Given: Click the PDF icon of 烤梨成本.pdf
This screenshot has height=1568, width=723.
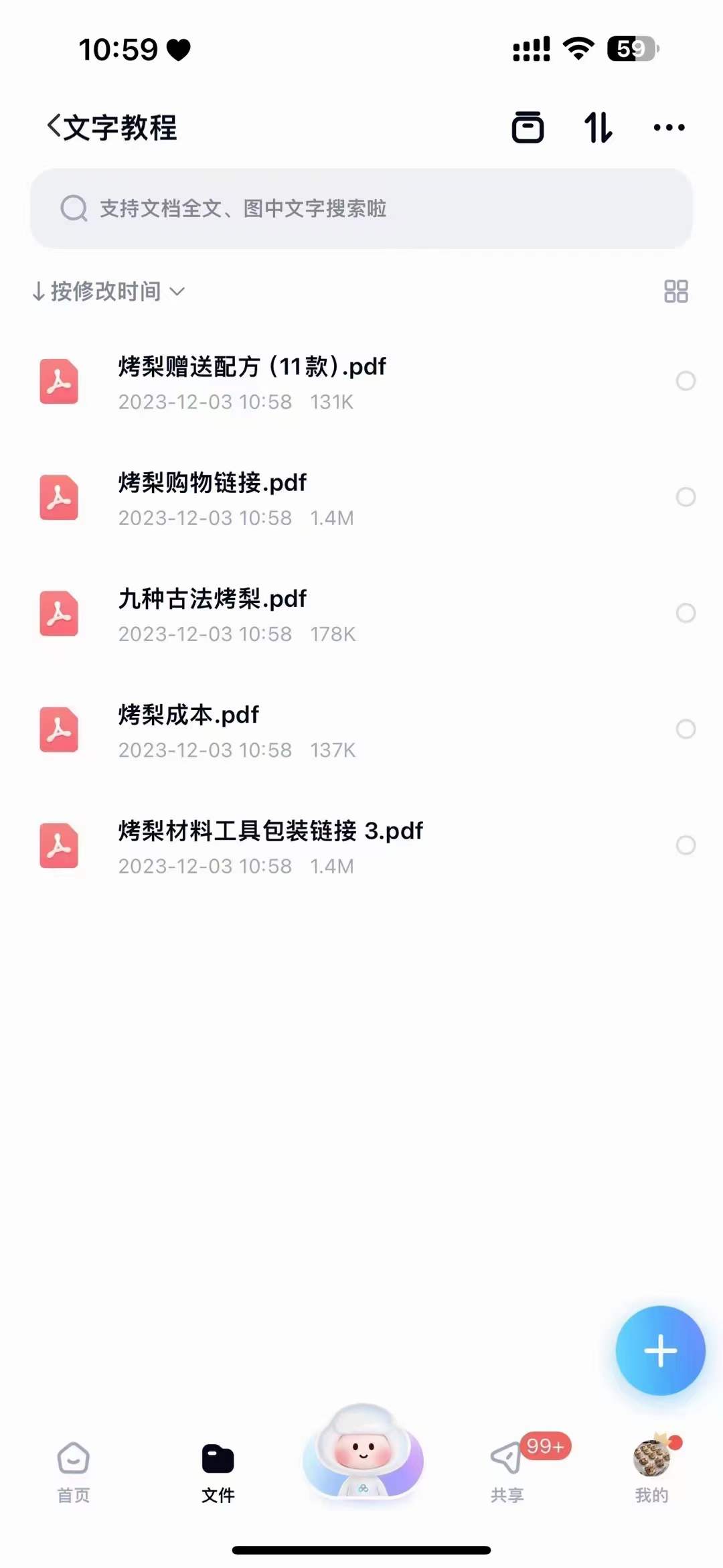Looking at the screenshot, I should [59, 730].
